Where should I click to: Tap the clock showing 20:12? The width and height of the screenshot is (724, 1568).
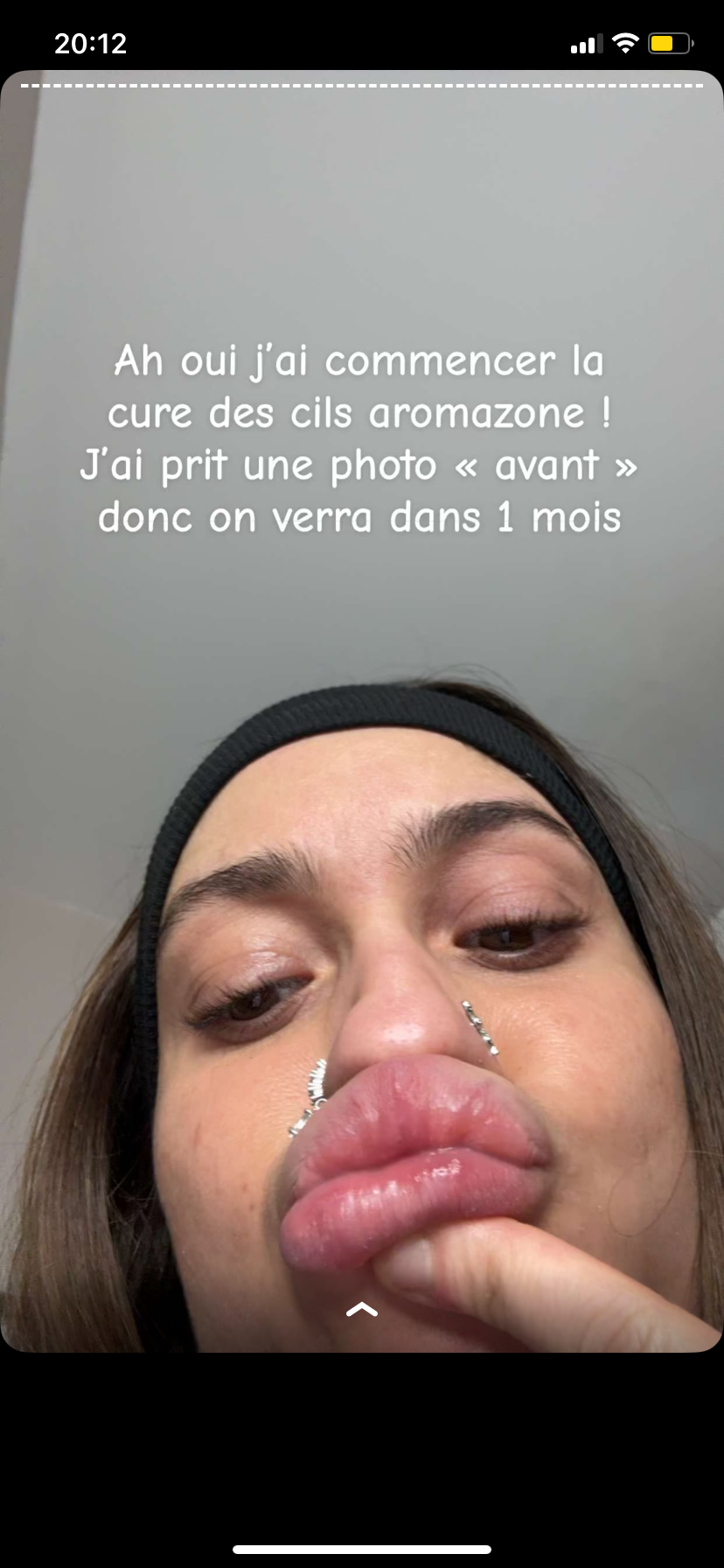[91, 43]
